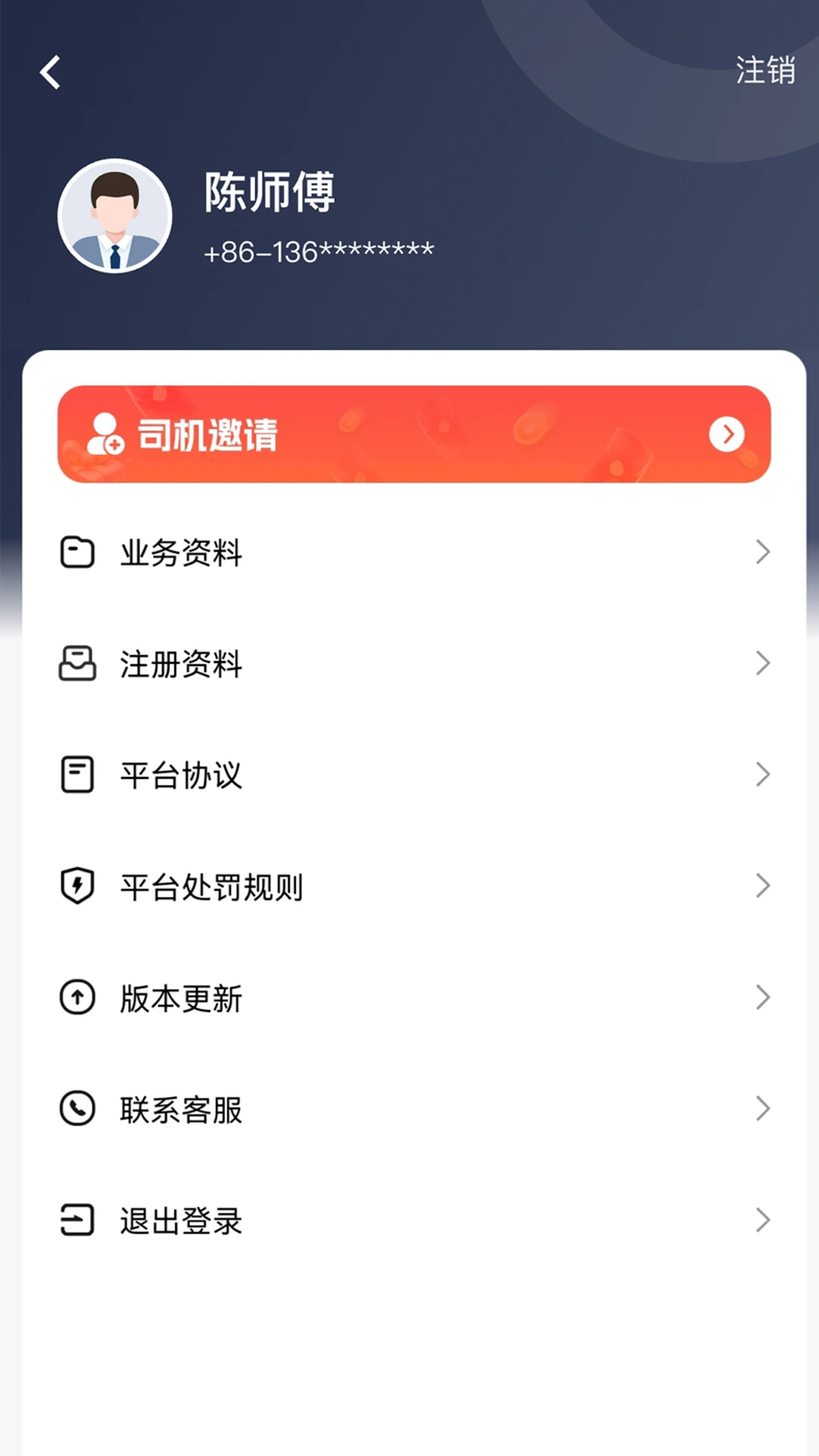Choose 退出登录
Screen dimensions: 819x1456
(x=414, y=1221)
